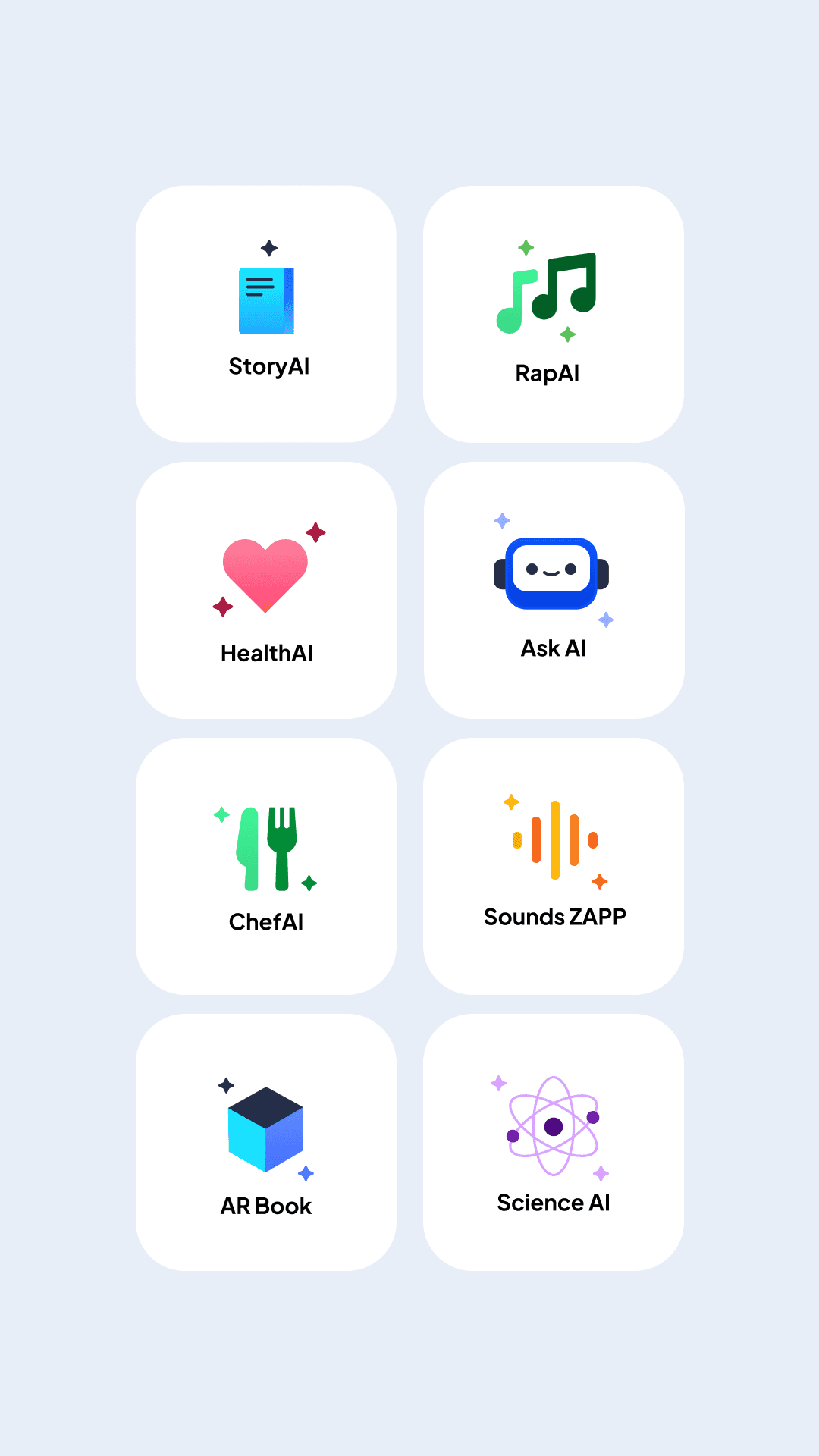Launch RapAI from the grid
Image resolution: width=819 pixels, height=1456 pixels.
point(554,314)
